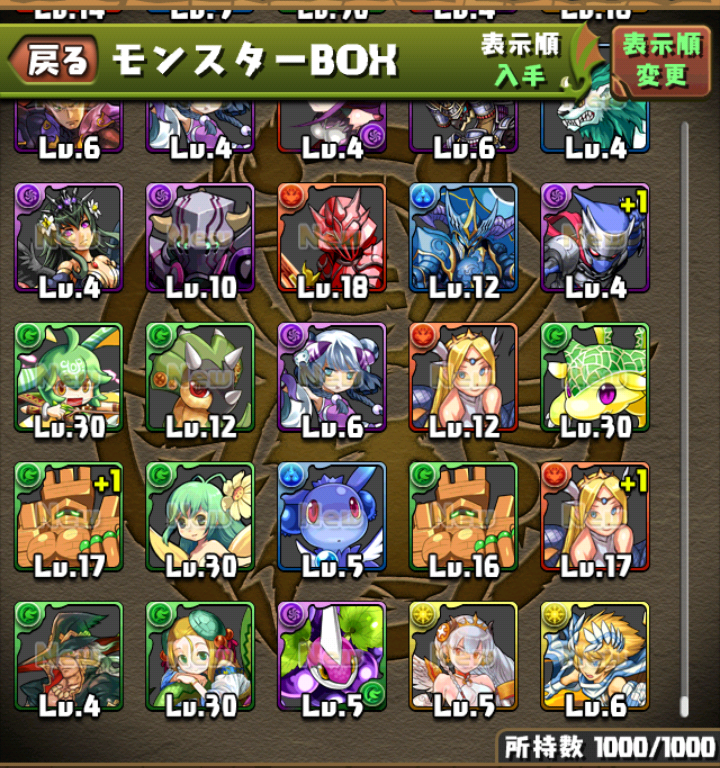Select the red armored monster Lv.18
Viewport: 720px width, 768px height.
click(331, 238)
